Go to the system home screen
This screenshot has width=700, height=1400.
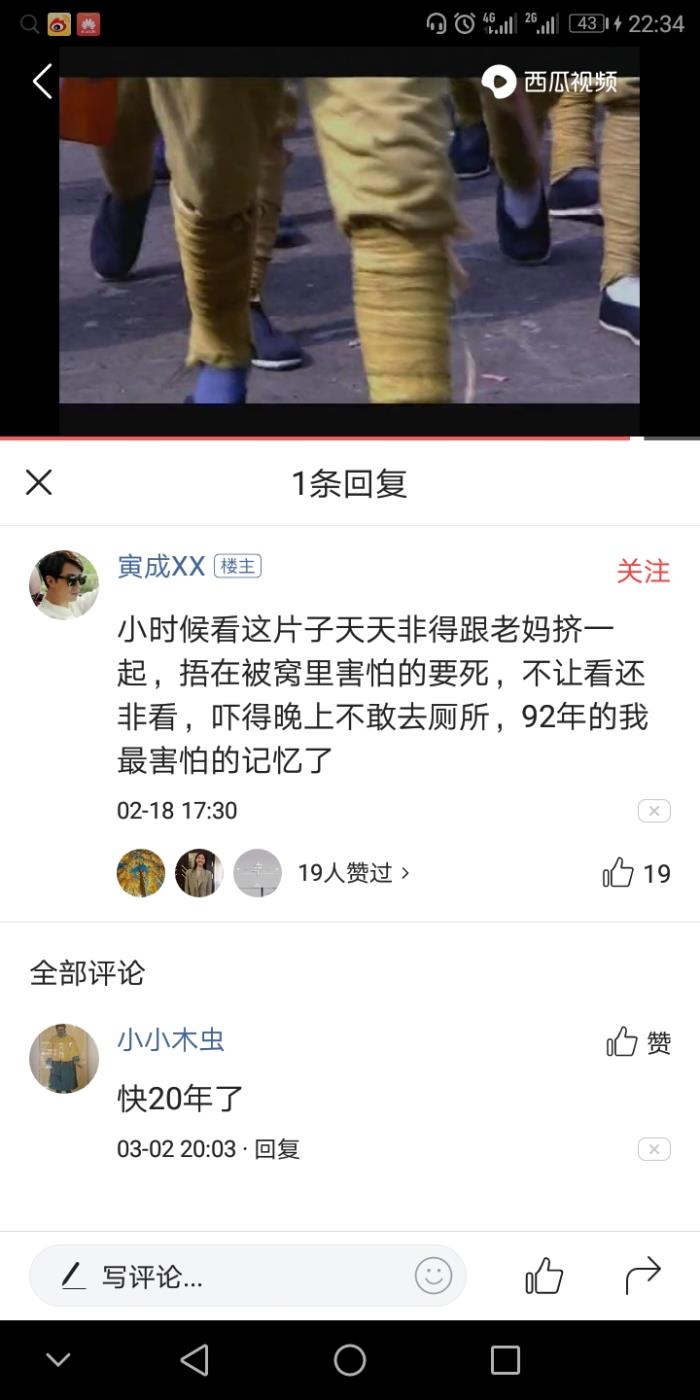click(x=350, y=1360)
